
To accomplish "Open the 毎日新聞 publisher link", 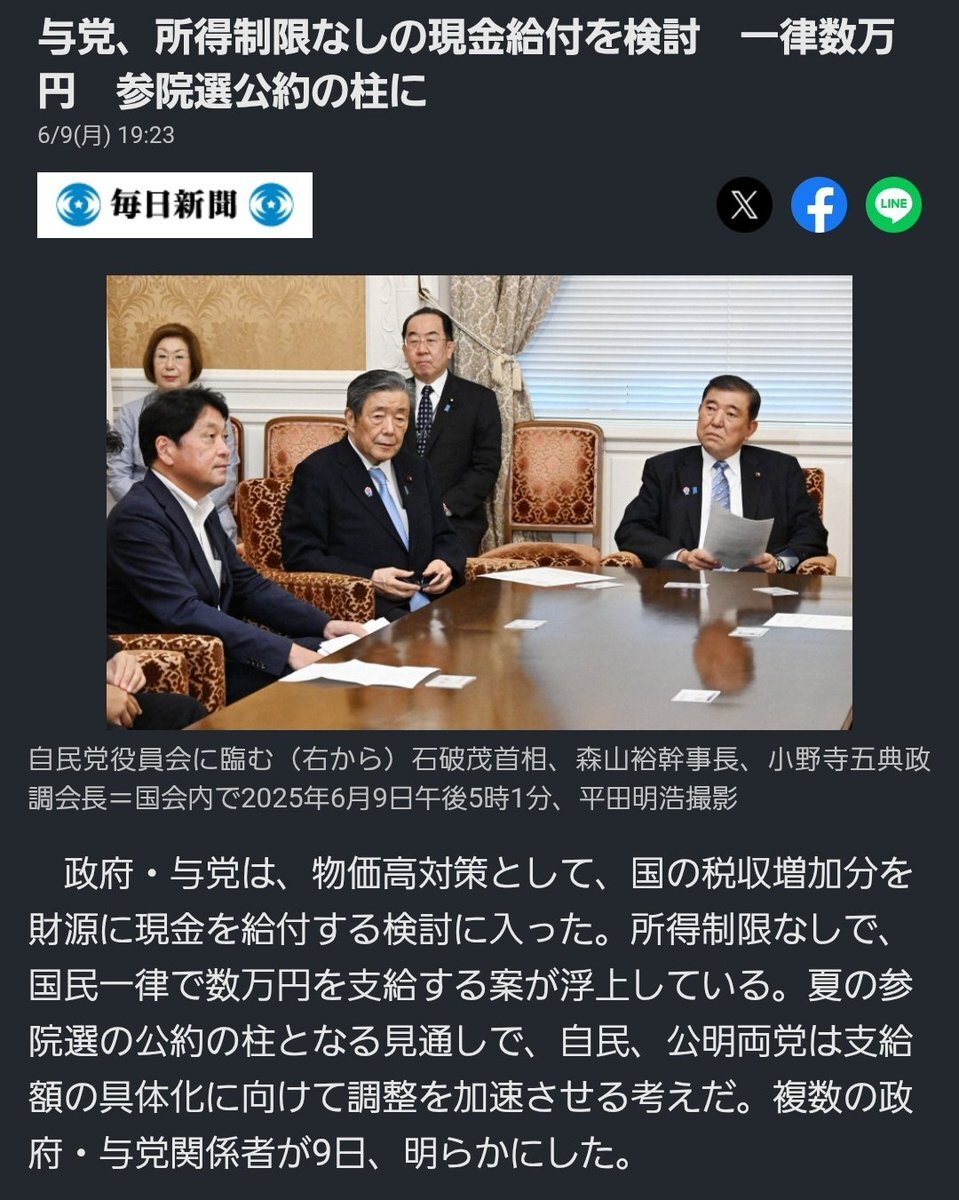I will pyautogui.click(x=175, y=205).
